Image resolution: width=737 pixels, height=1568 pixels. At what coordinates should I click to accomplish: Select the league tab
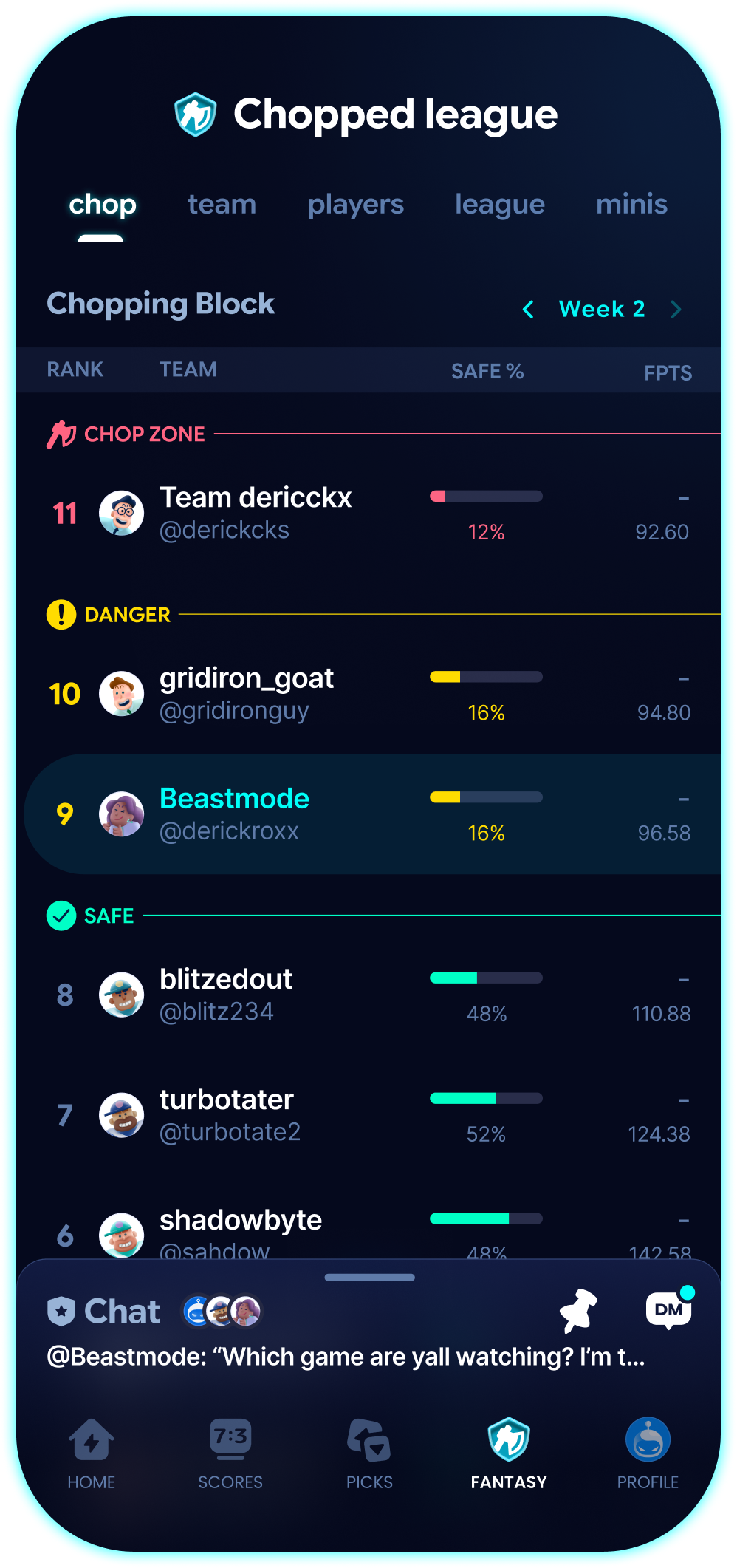499,205
